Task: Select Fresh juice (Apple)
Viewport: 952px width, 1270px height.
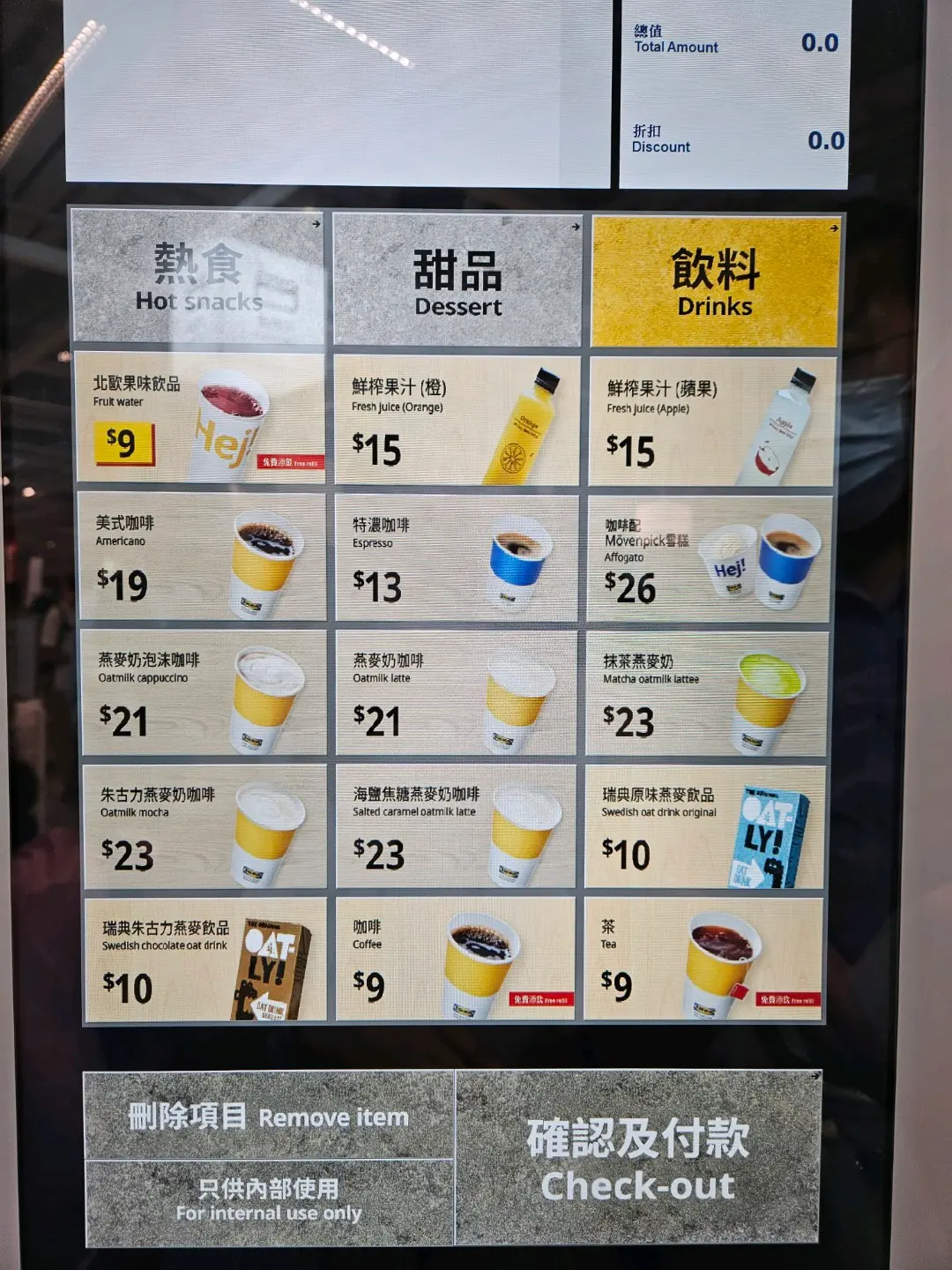Action: [x=710, y=422]
